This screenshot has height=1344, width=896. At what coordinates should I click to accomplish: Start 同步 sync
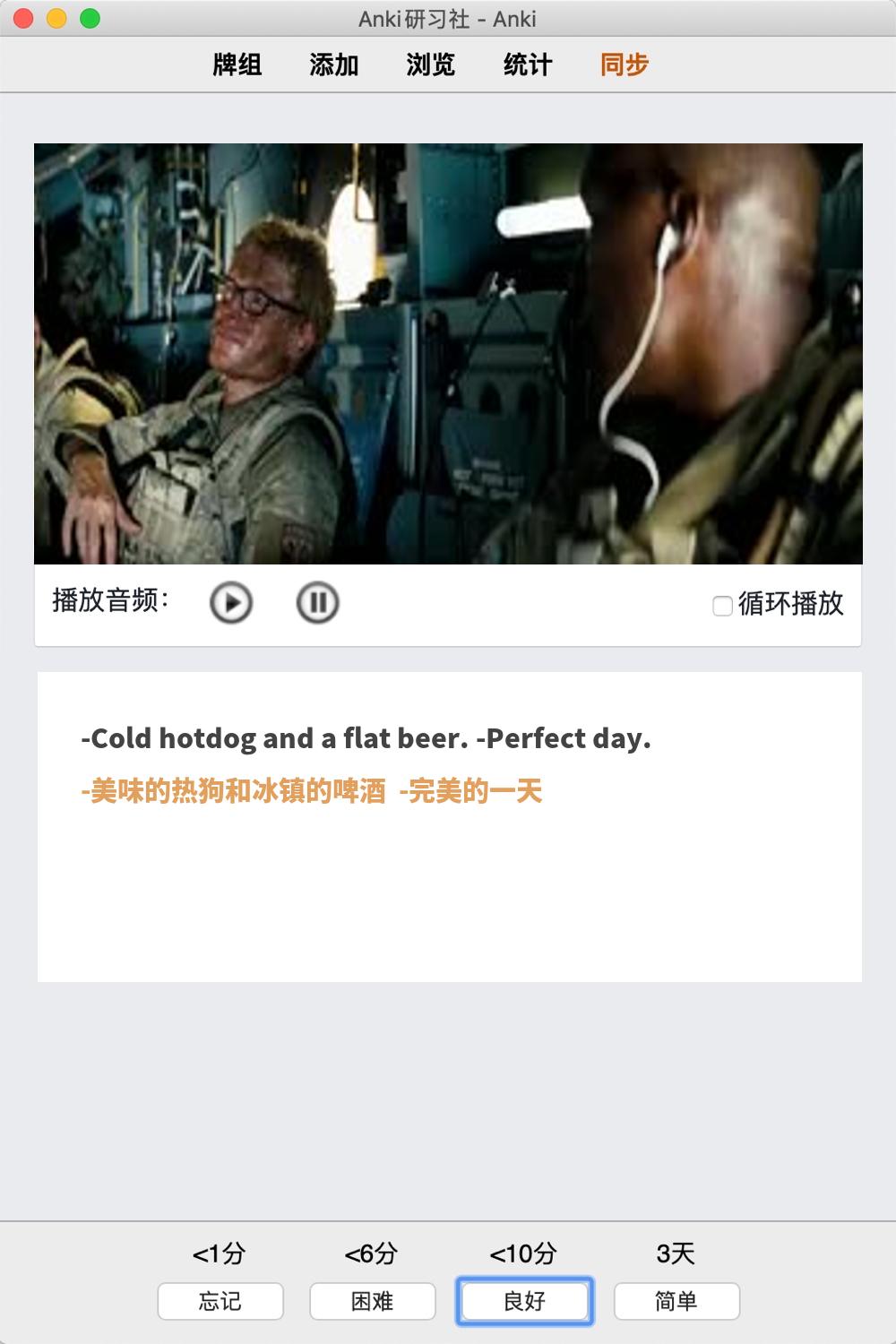point(625,65)
